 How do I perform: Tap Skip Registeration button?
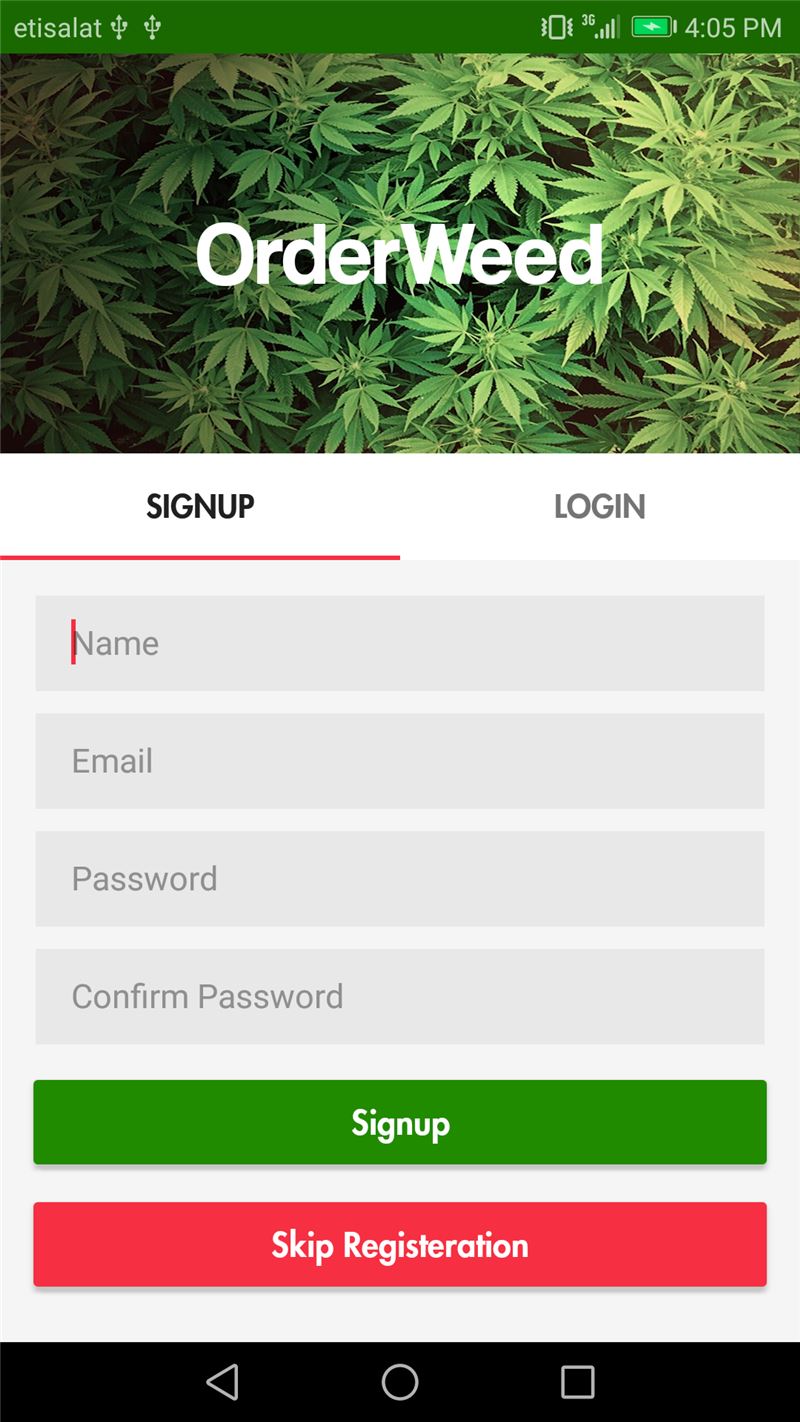[x=400, y=1244]
